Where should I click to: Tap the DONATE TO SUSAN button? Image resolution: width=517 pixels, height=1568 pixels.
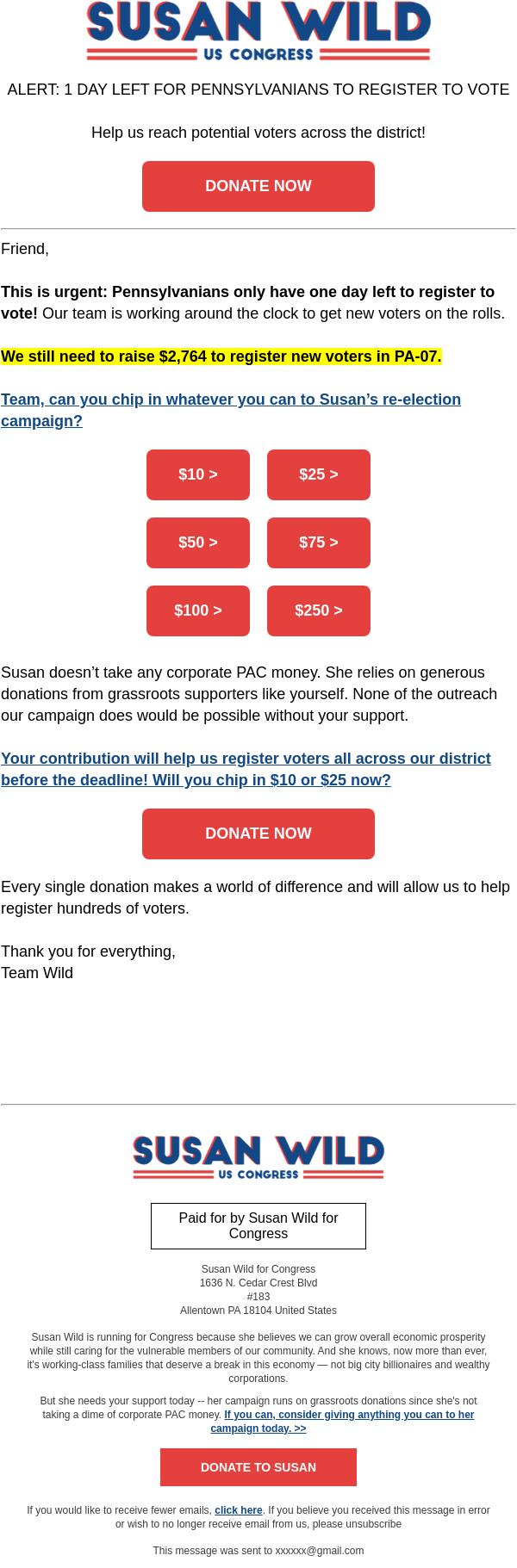tap(258, 1467)
